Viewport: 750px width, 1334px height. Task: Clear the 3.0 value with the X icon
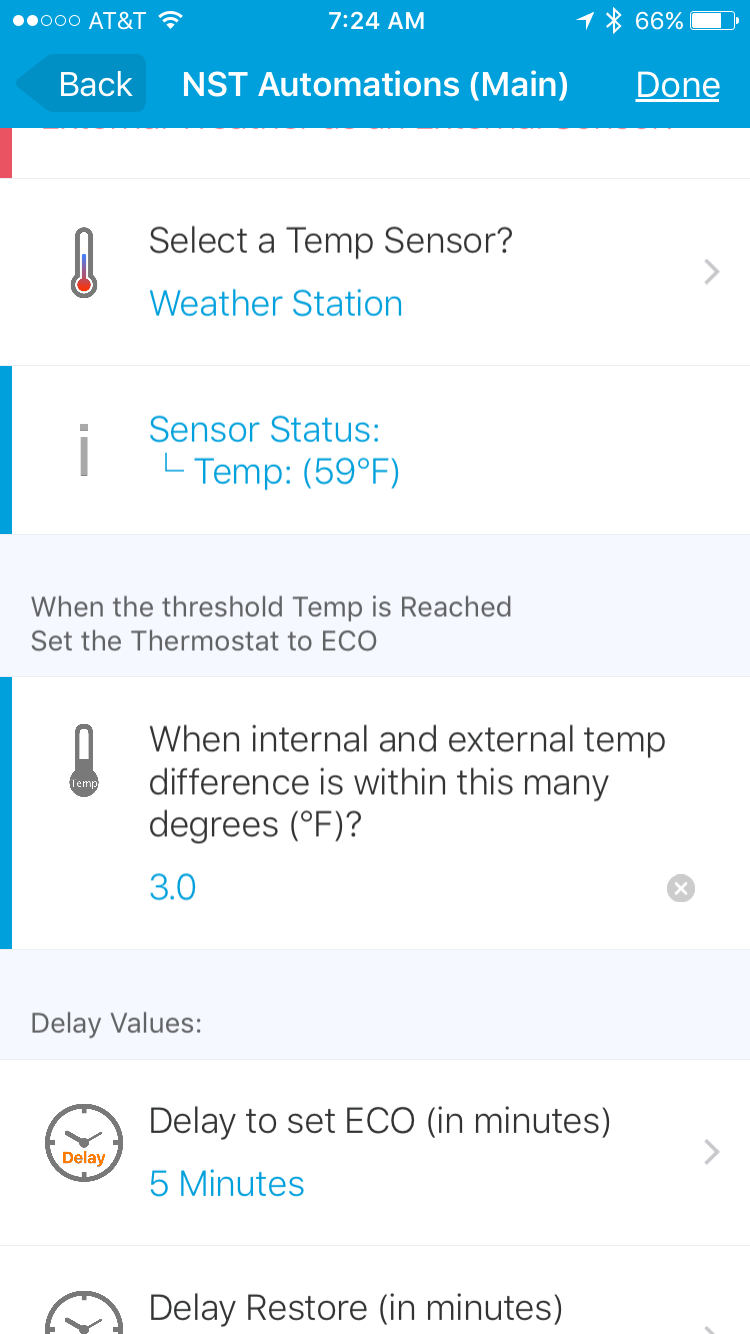[x=681, y=888]
